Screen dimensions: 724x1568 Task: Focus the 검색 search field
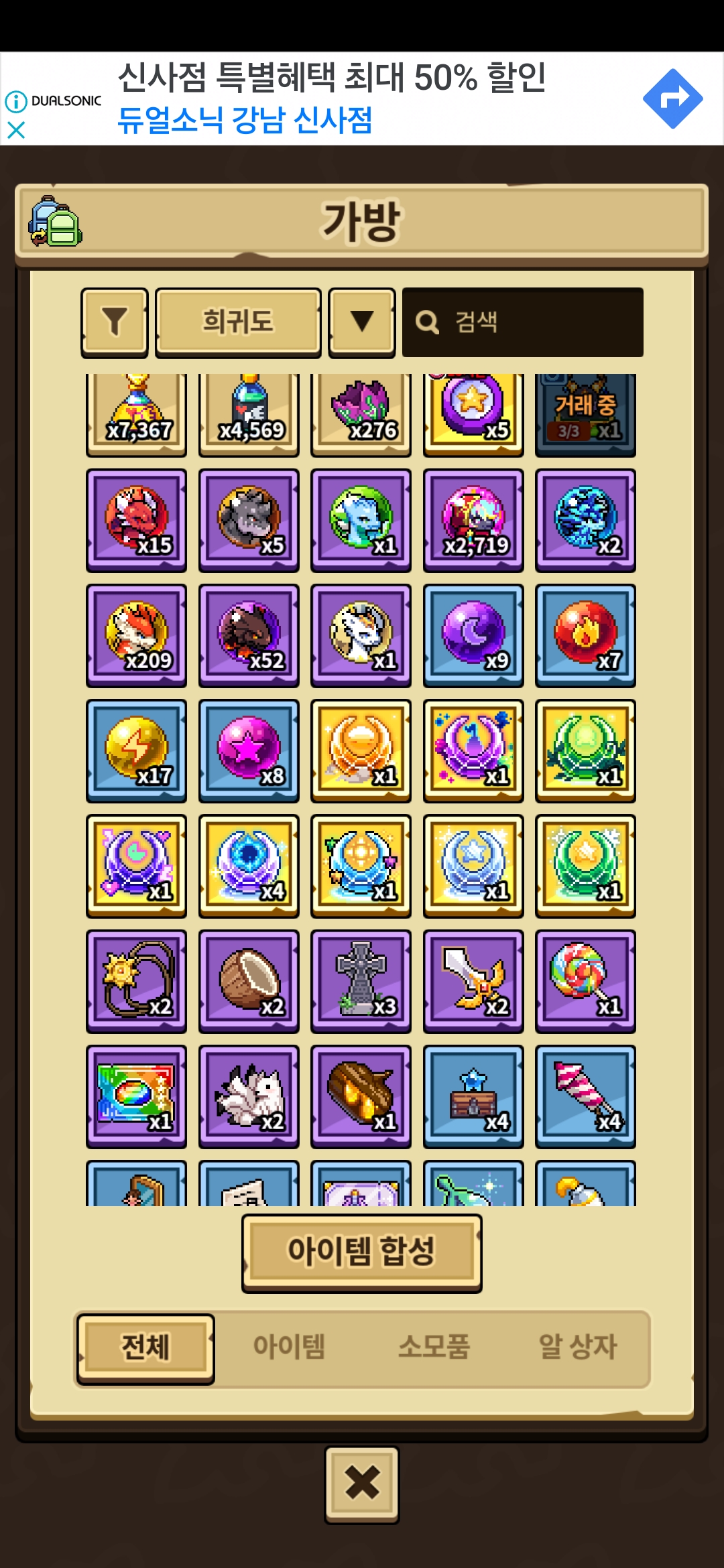pyautogui.click(x=523, y=322)
